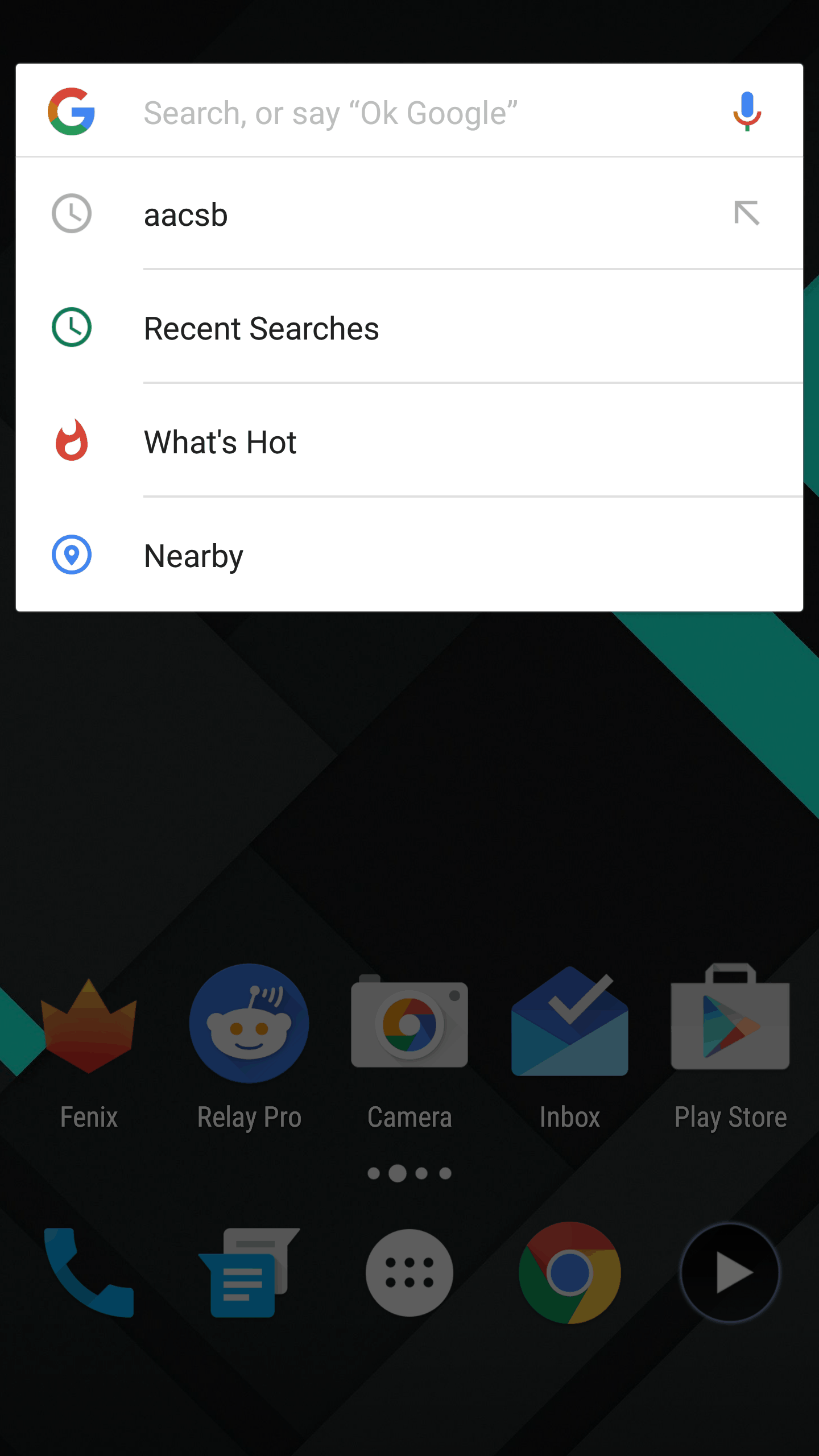Viewport: 819px width, 1456px height.
Task: Insert "aacsb" into search using arrow icon
Action: coord(747,213)
